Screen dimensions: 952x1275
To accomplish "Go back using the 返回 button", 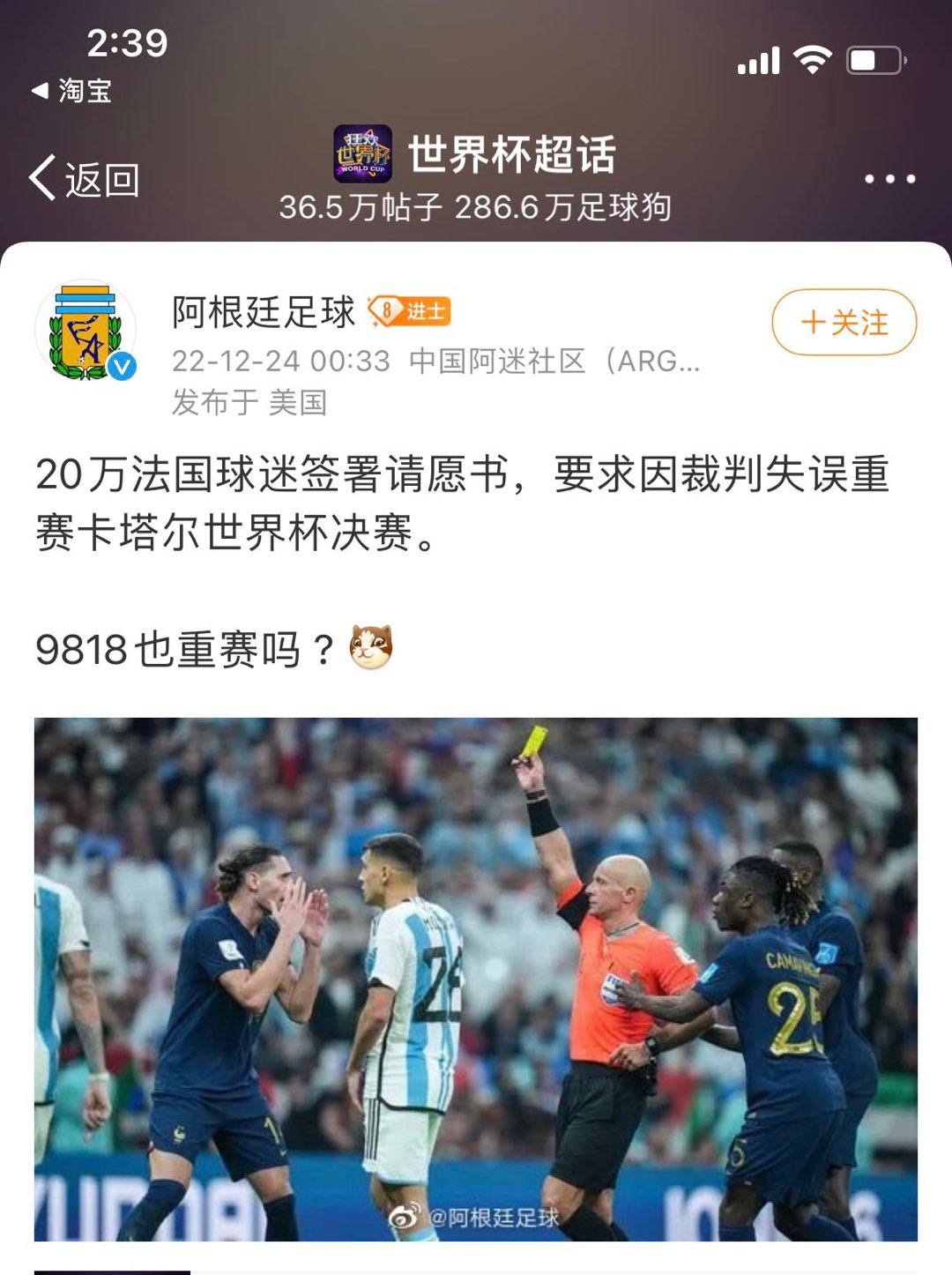I will (x=85, y=179).
